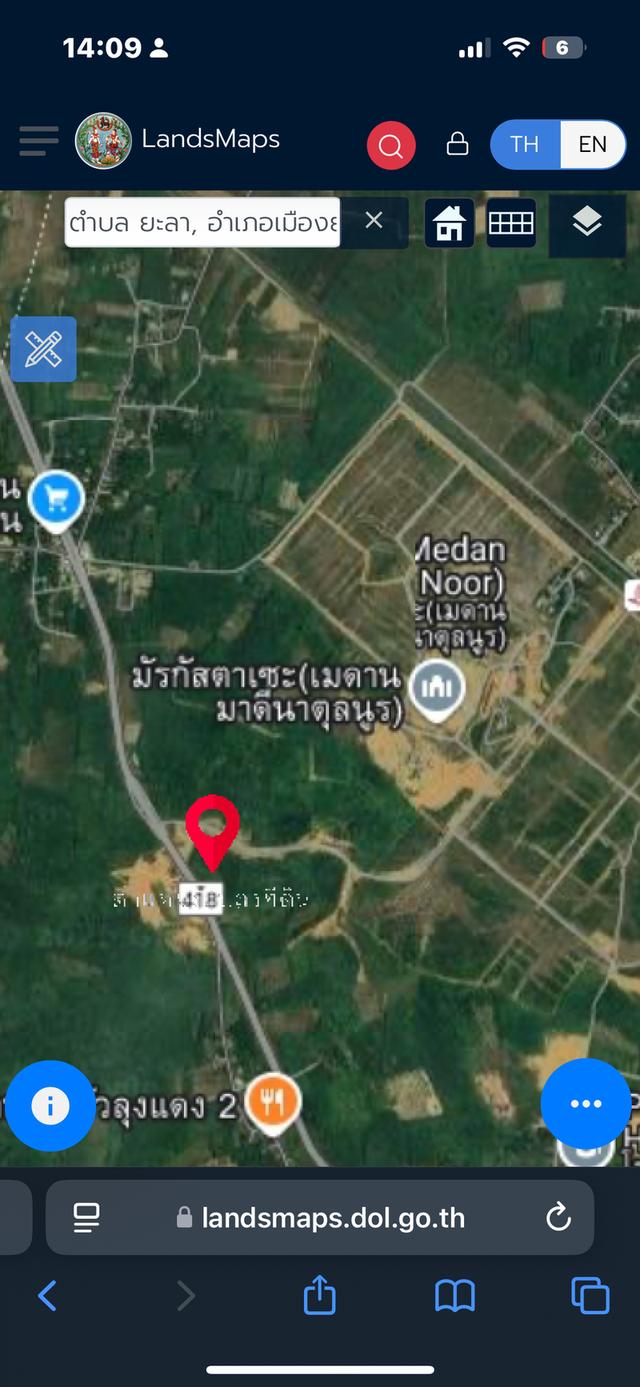This screenshot has height=1387, width=640.
Task: Open the hamburger menu
Action: 38,141
